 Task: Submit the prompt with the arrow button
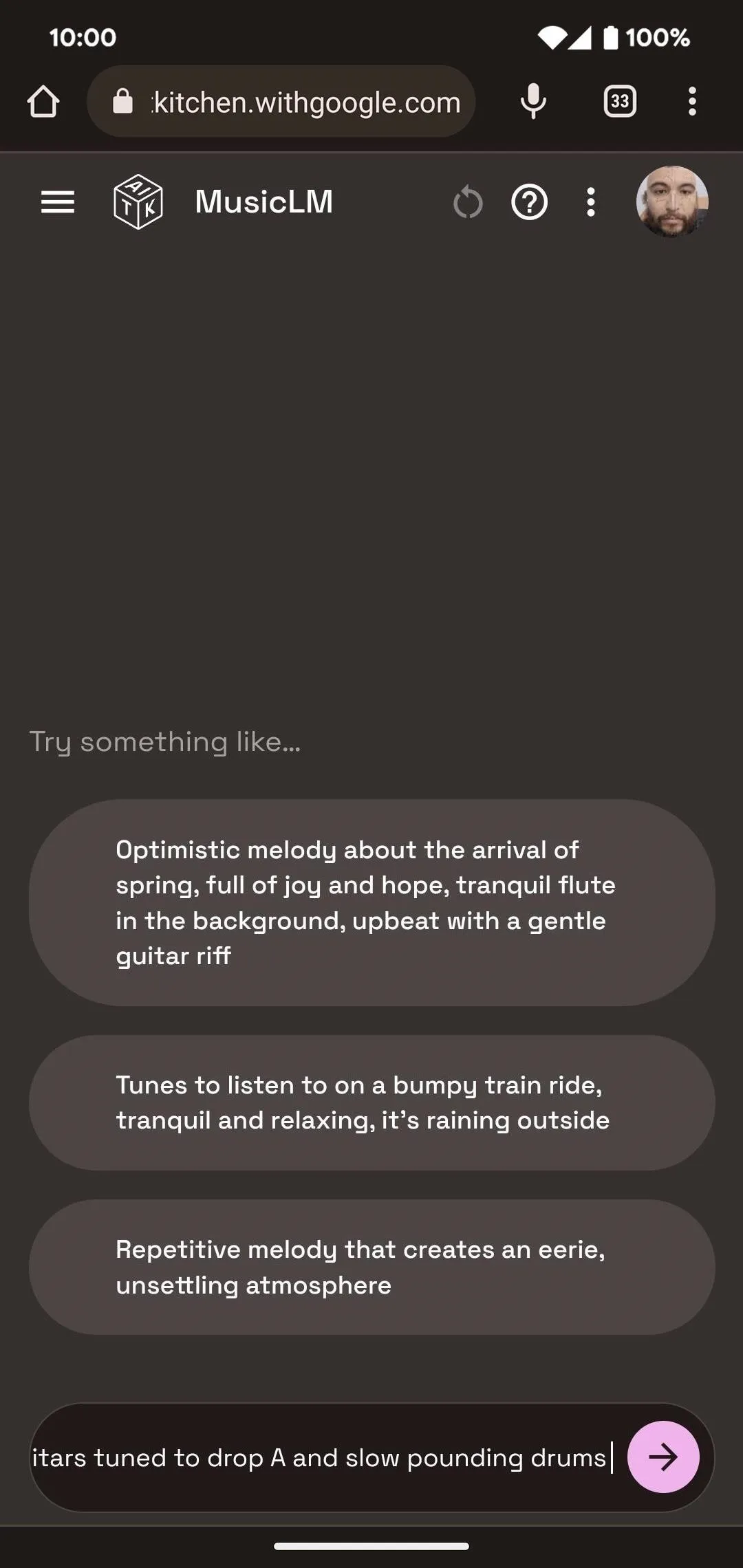[x=663, y=1457]
